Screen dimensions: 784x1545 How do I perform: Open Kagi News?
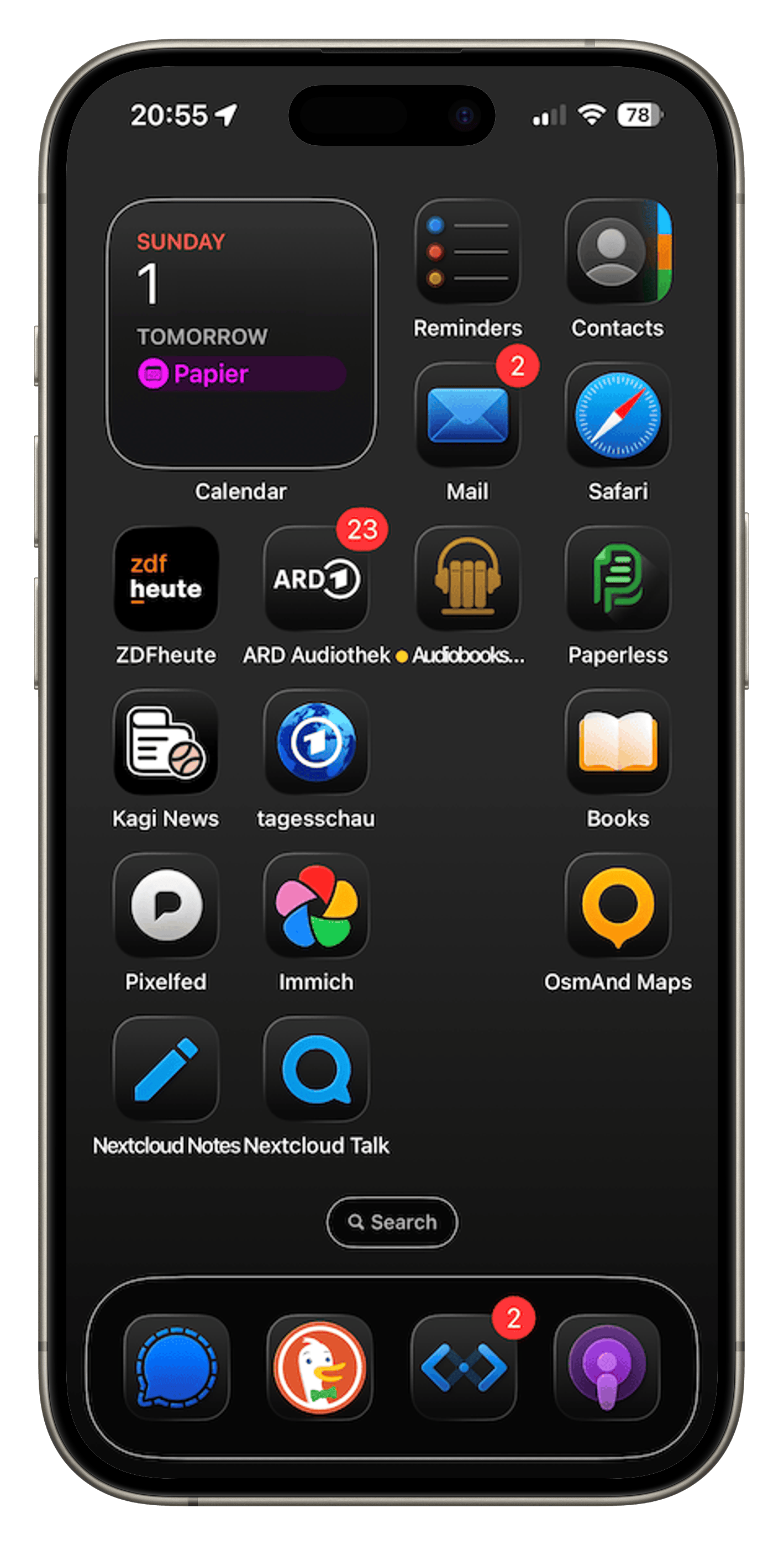(x=166, y=742)
